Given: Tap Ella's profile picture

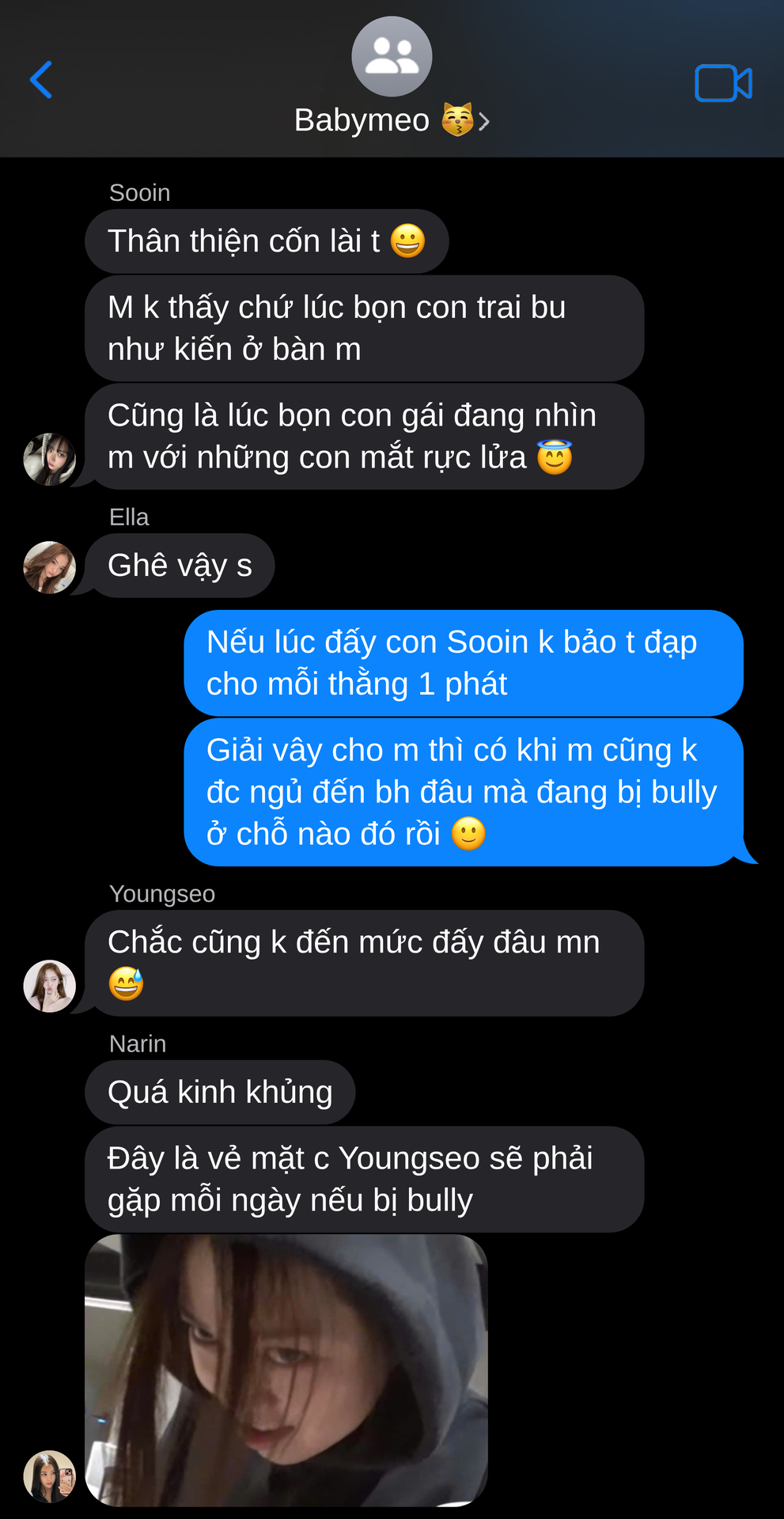Looking at the screenshot, I should pos(50,567).
